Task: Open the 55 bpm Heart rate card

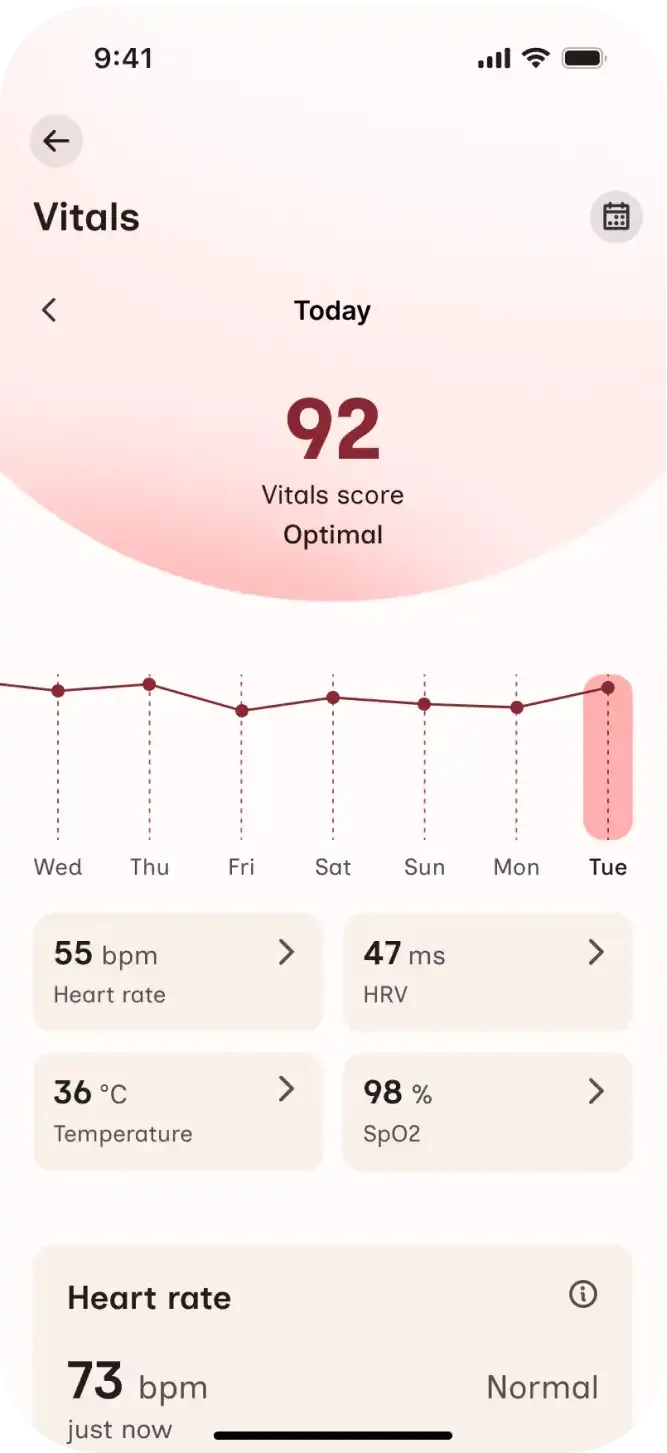Action: [x=178, y=972]
